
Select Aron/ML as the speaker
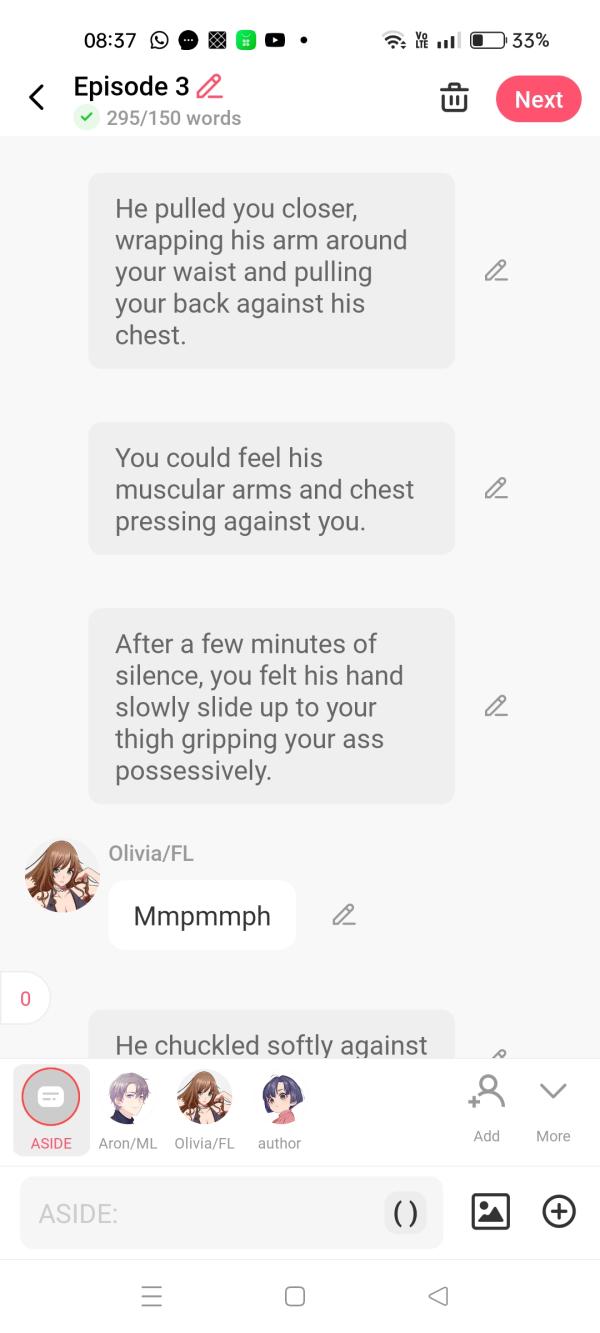128,1108
